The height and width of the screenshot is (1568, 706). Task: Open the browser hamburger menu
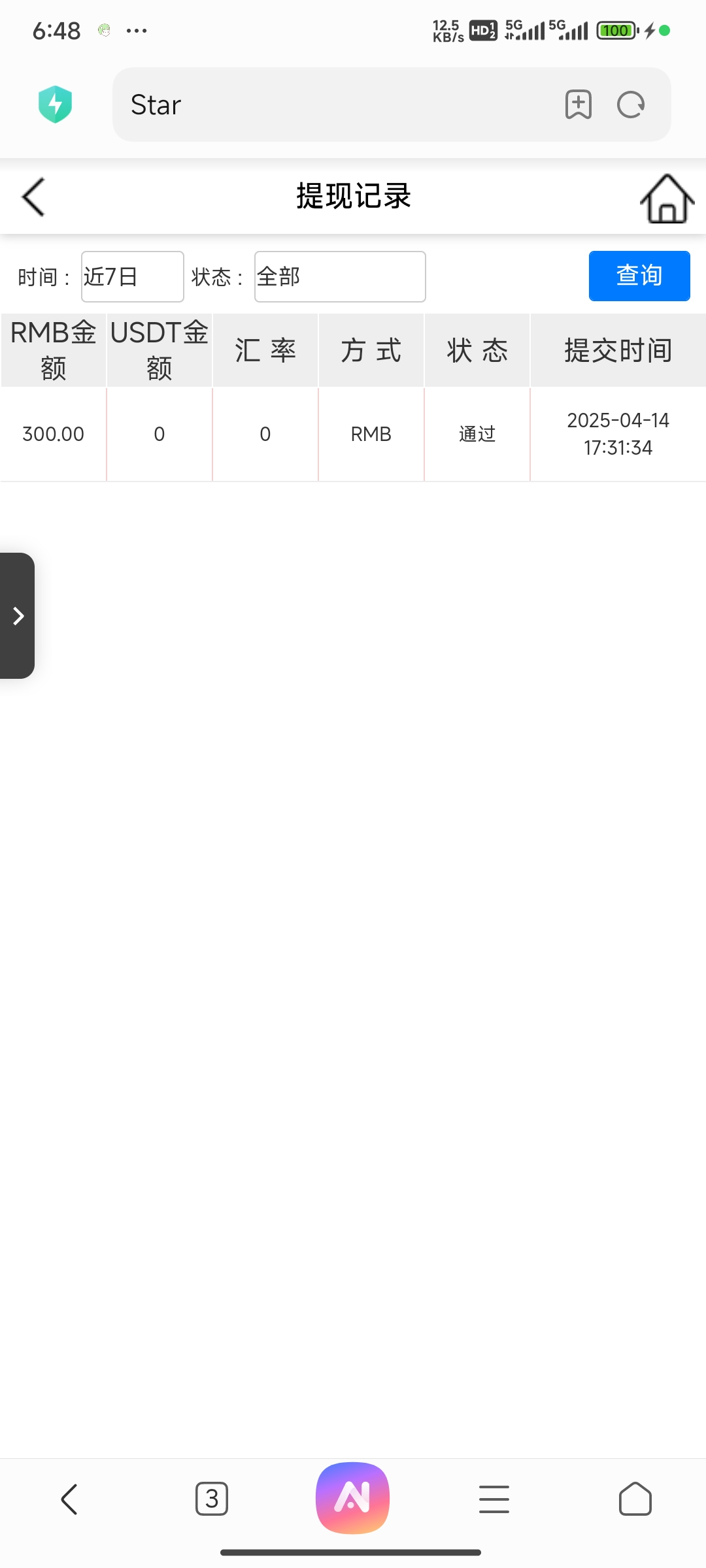click(x=494, y=1499)
